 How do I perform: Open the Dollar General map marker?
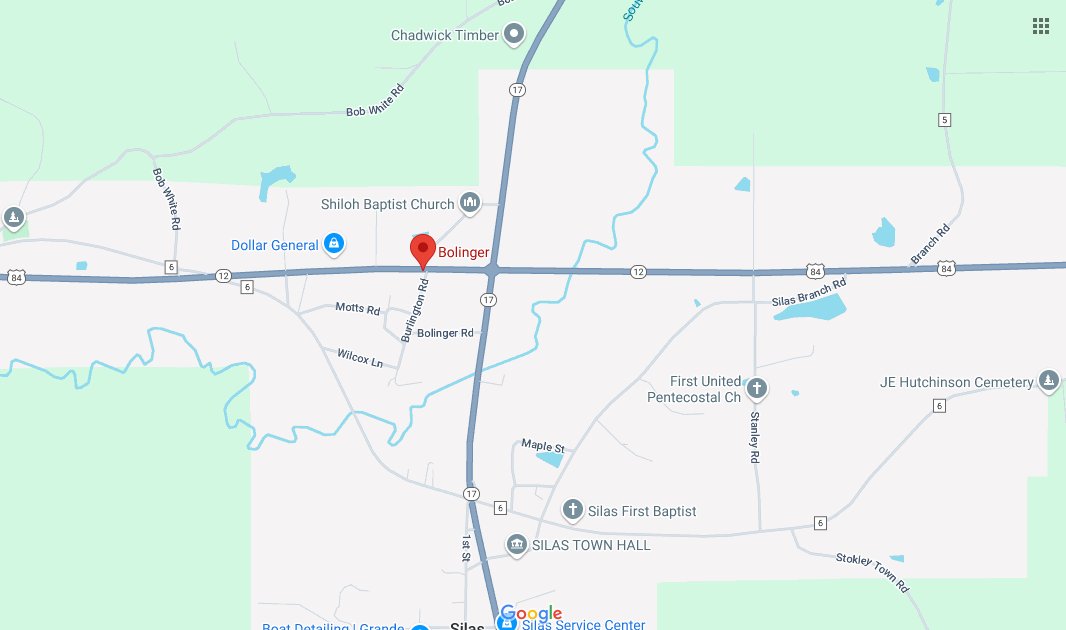point(334,244)
